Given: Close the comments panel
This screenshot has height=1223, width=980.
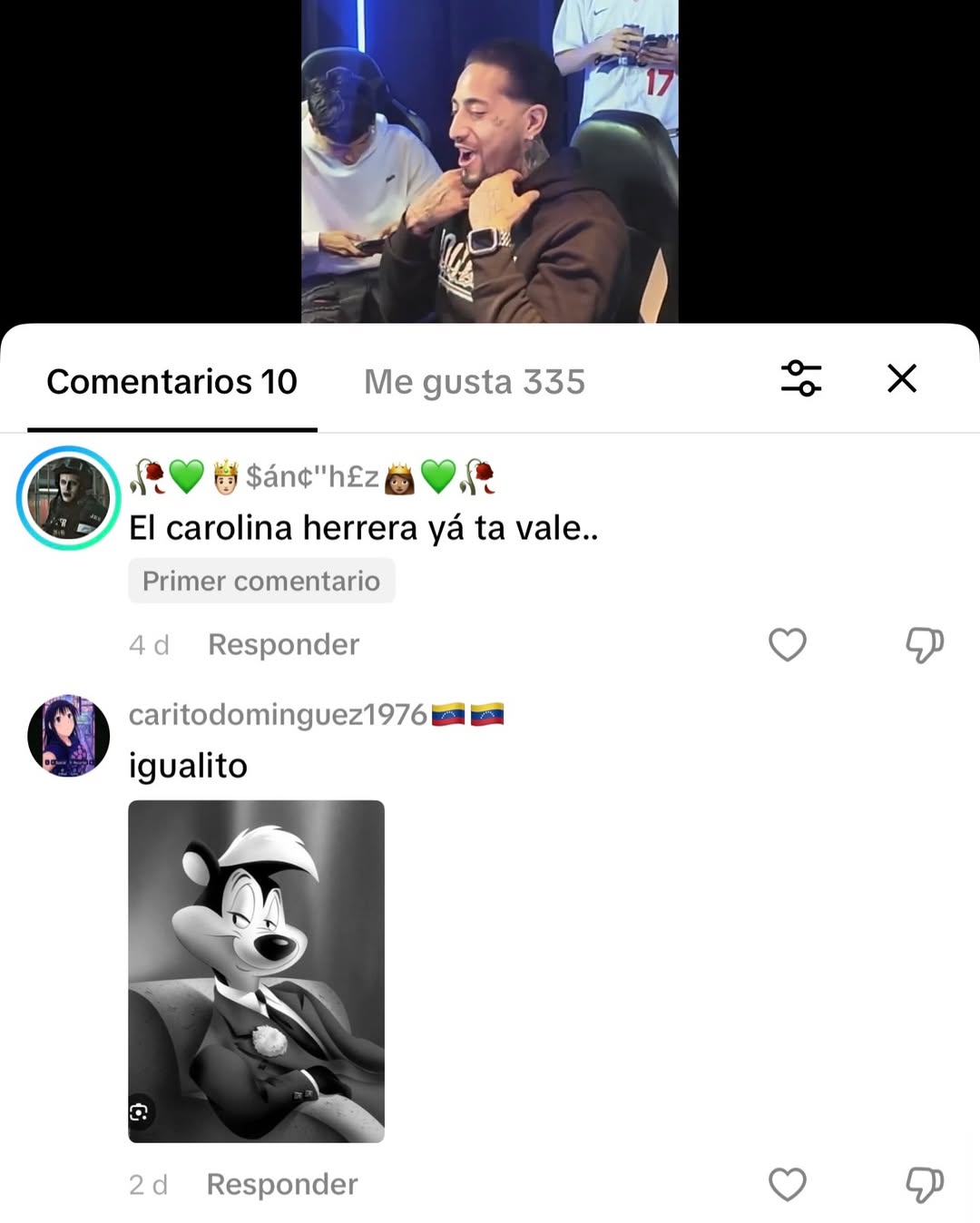Looking at the screenshot, I should [x=902, y=378].
